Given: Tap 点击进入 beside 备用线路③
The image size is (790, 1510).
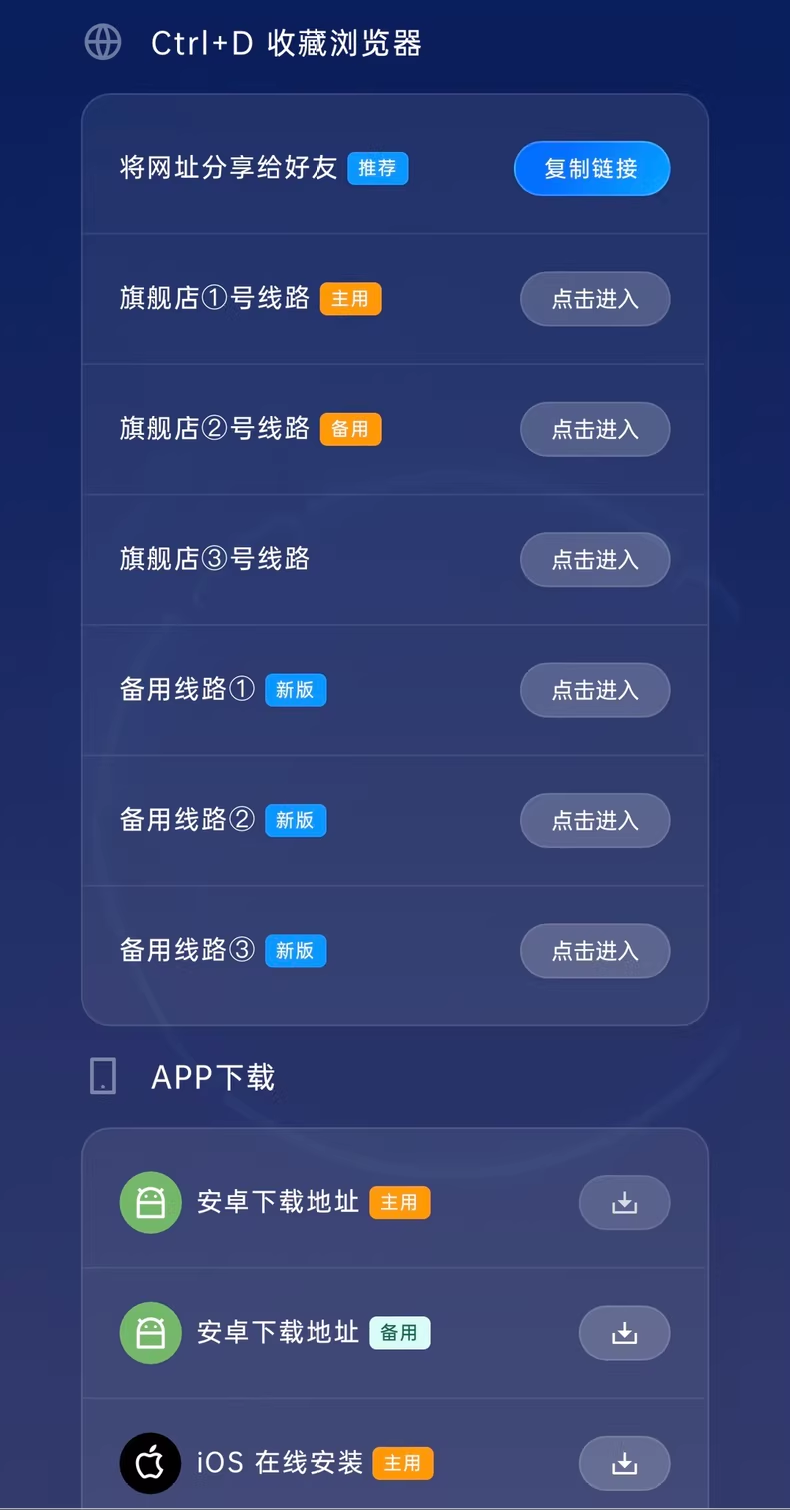Looking at the screenshot, I should coord(595,951).
